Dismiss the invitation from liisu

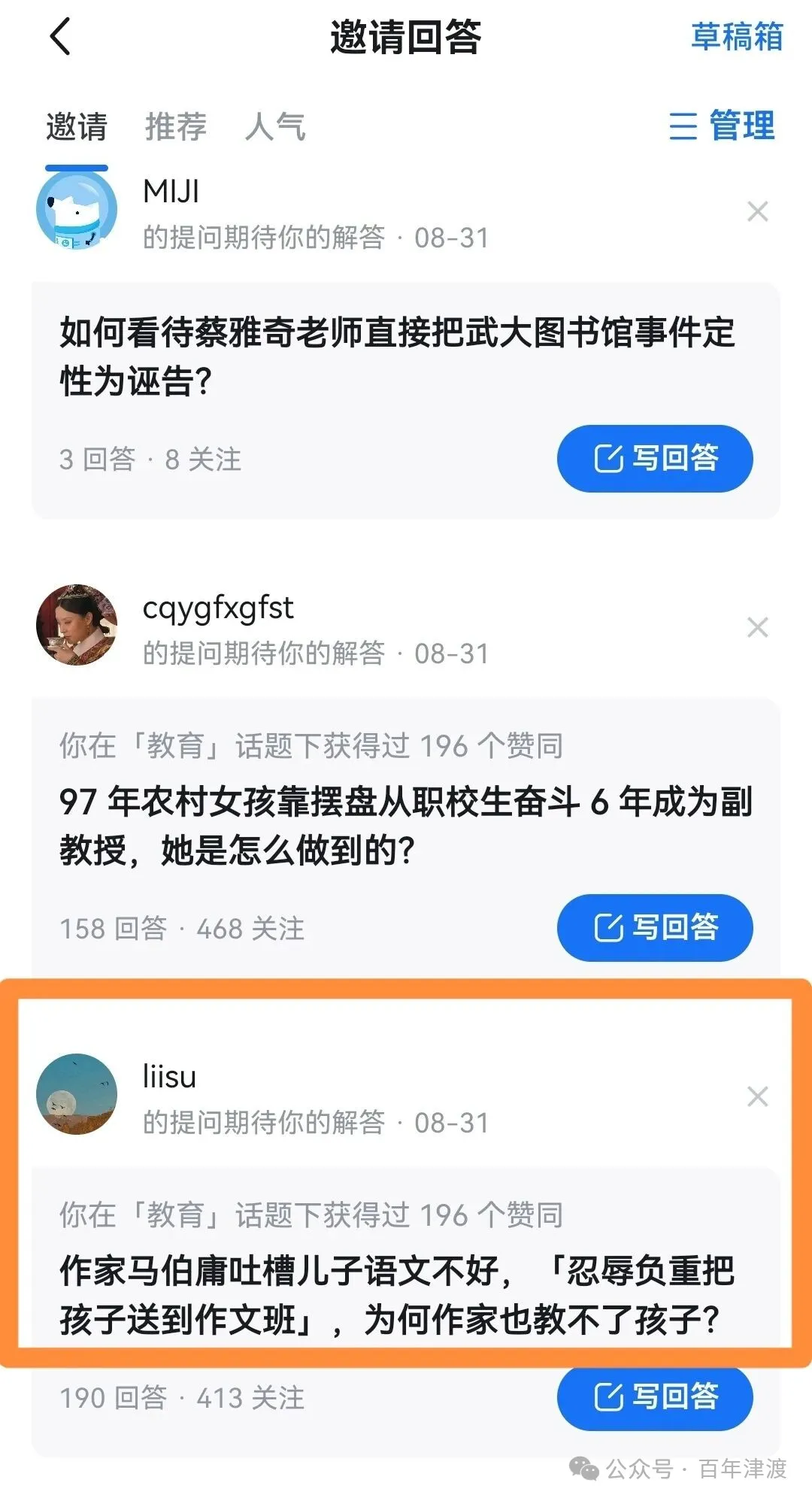click(757, 1096)
